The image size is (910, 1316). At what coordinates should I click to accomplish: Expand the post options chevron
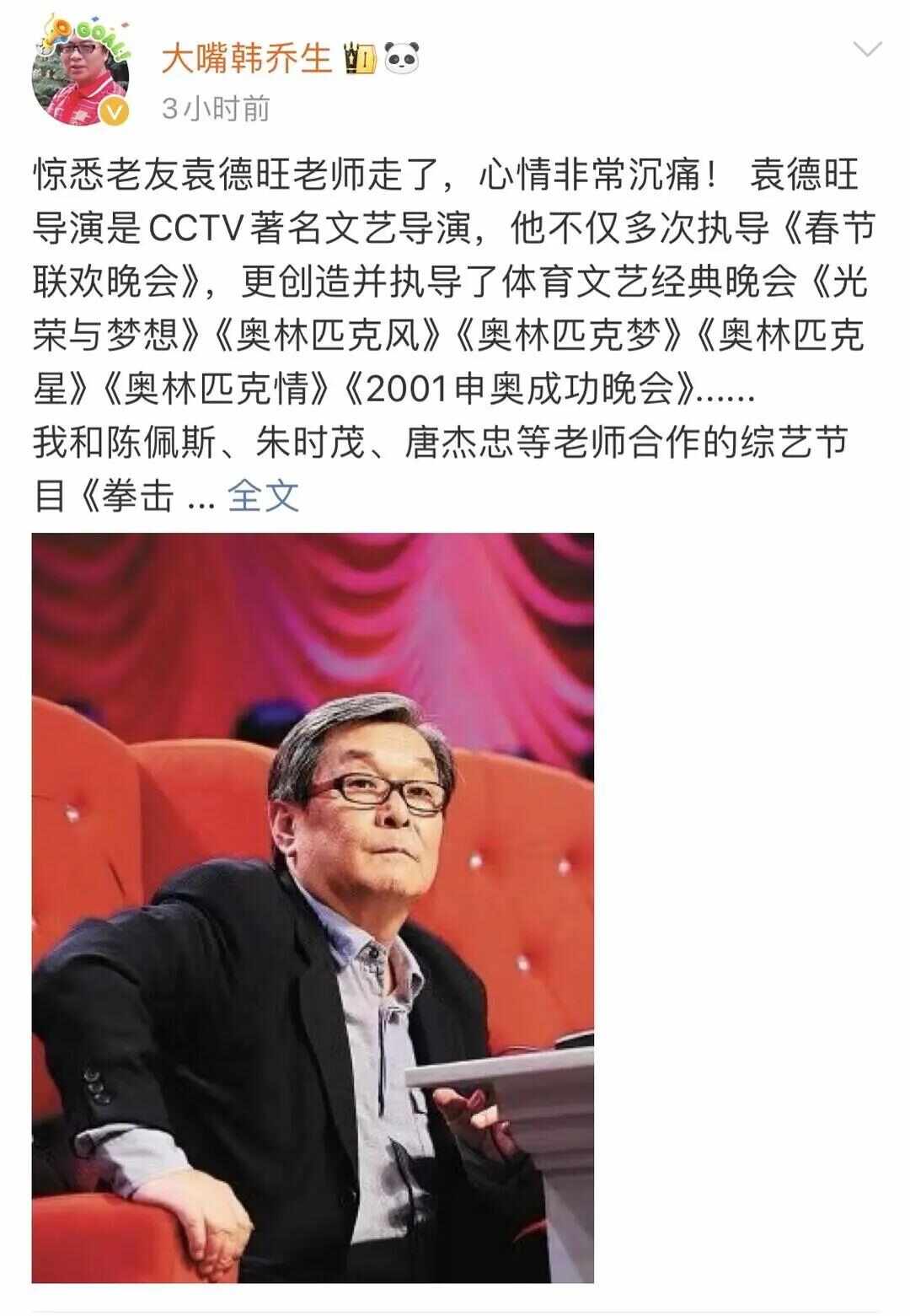867,50
